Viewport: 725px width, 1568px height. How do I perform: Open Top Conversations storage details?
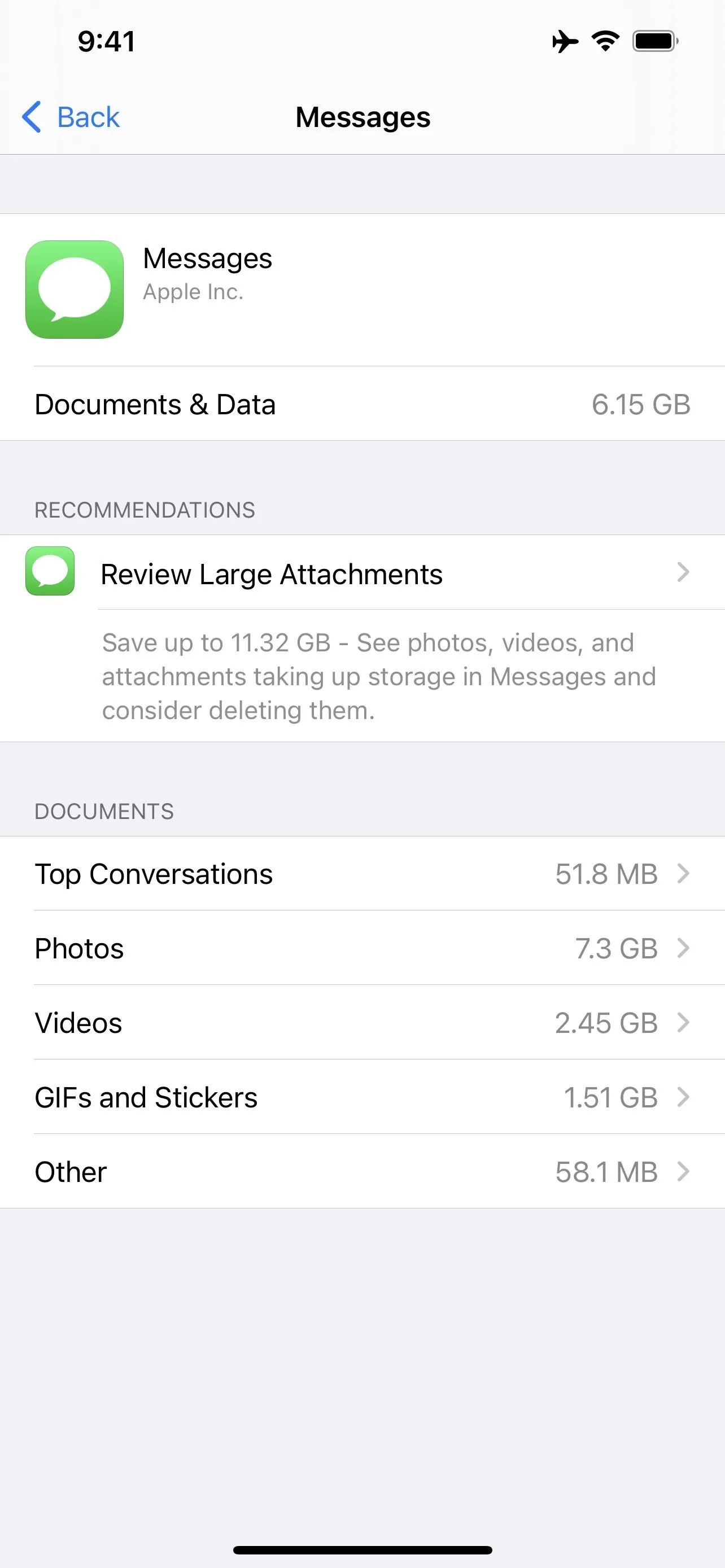(362, 874)
